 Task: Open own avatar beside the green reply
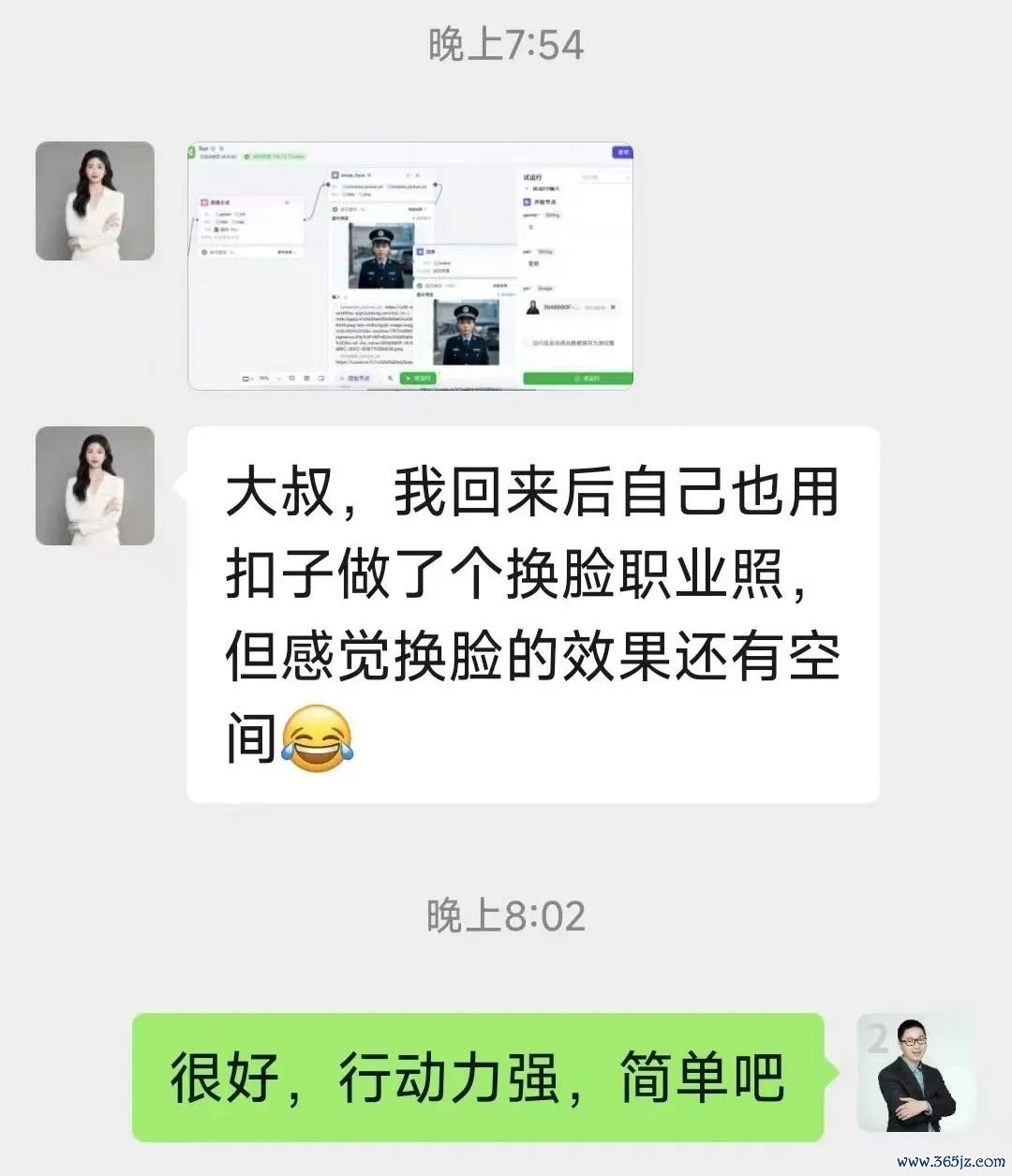point(916,1073)
